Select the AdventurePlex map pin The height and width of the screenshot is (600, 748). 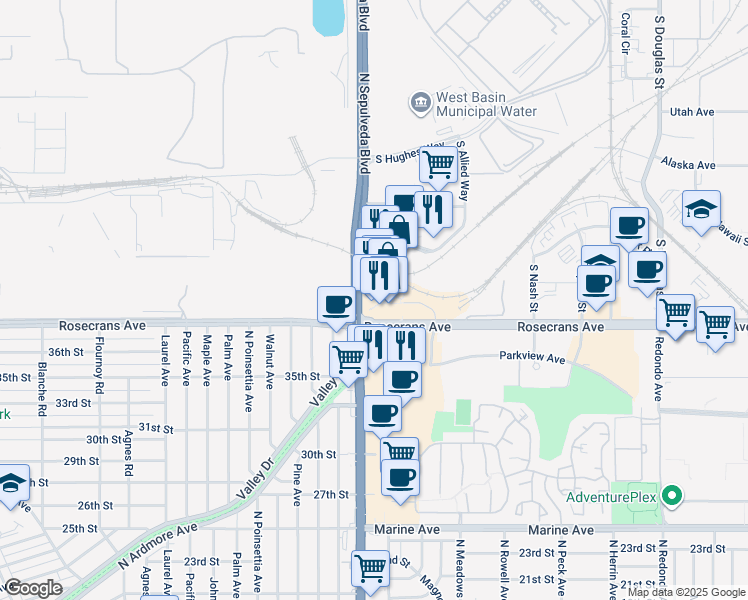[672, 496]
